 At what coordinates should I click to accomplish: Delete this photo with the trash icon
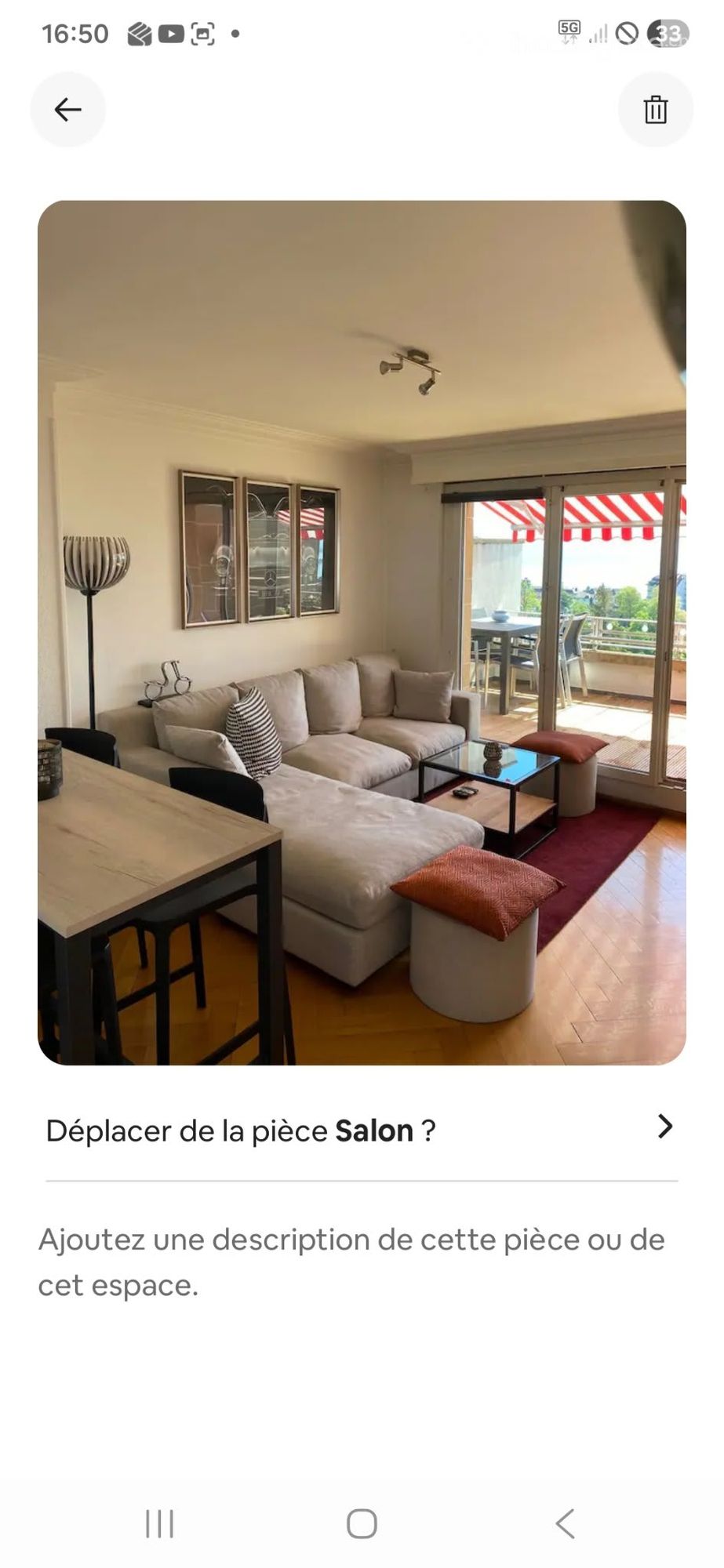[x=655, y=110]
